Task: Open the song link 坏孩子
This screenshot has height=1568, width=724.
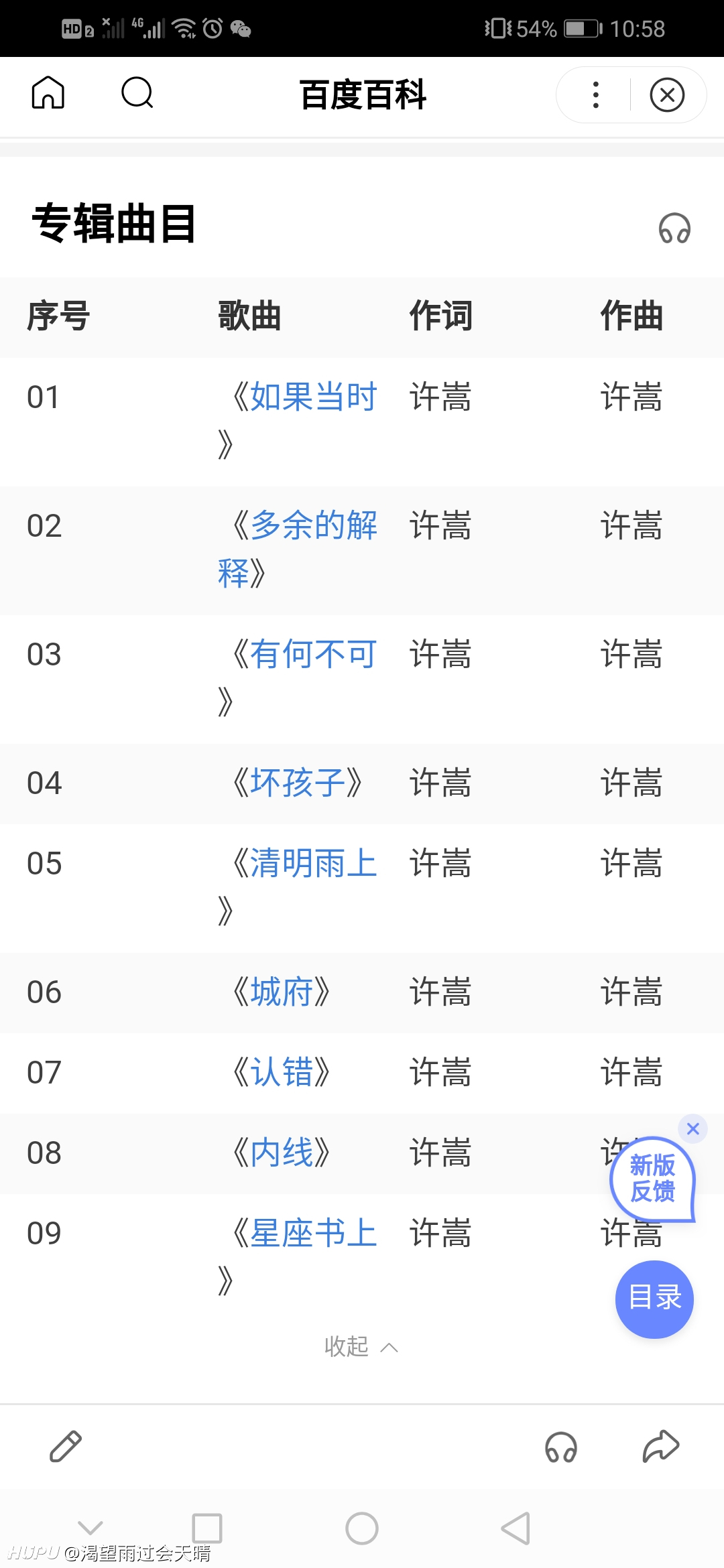Action: (297, 783)
